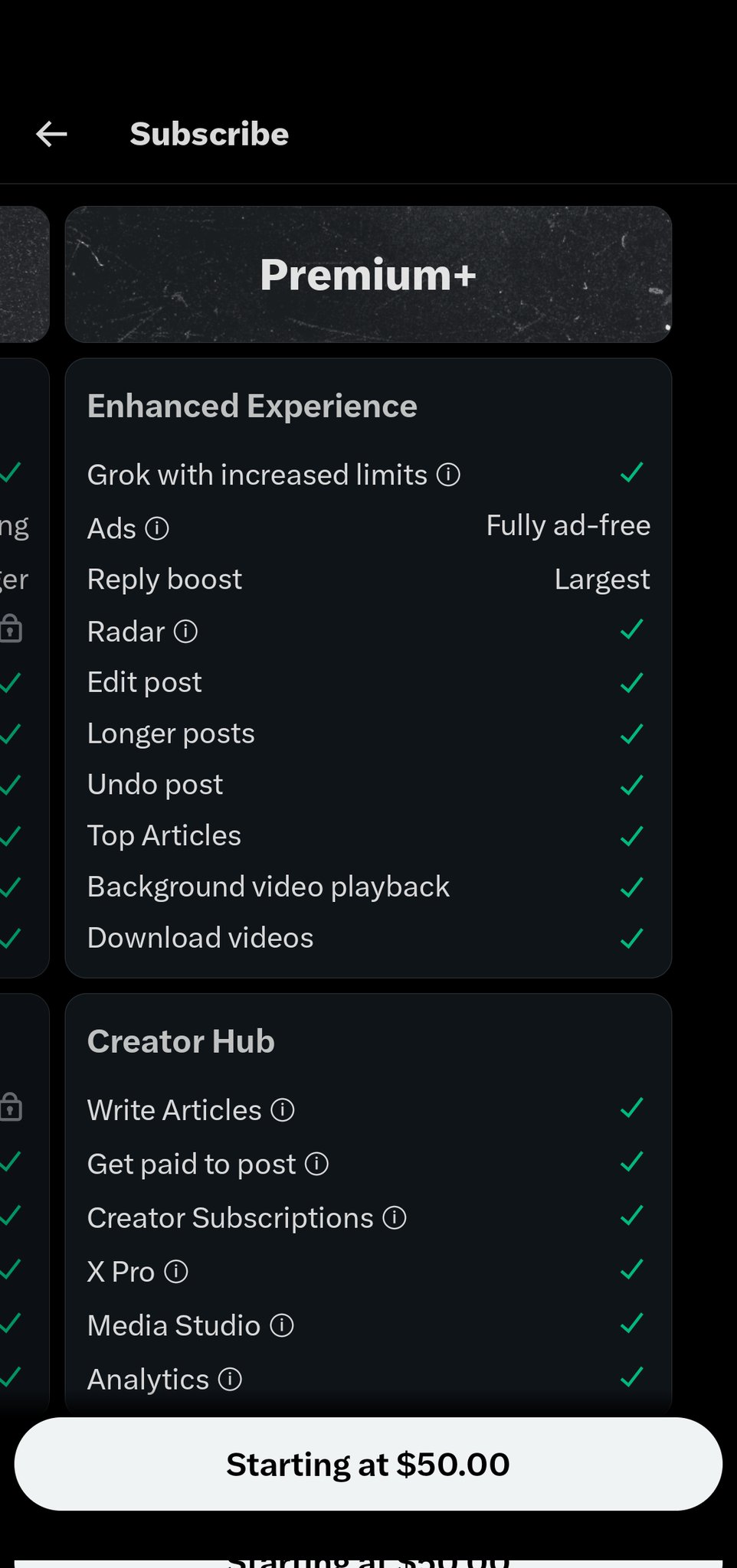Open the Analytics info icon

coord(230,1380)
